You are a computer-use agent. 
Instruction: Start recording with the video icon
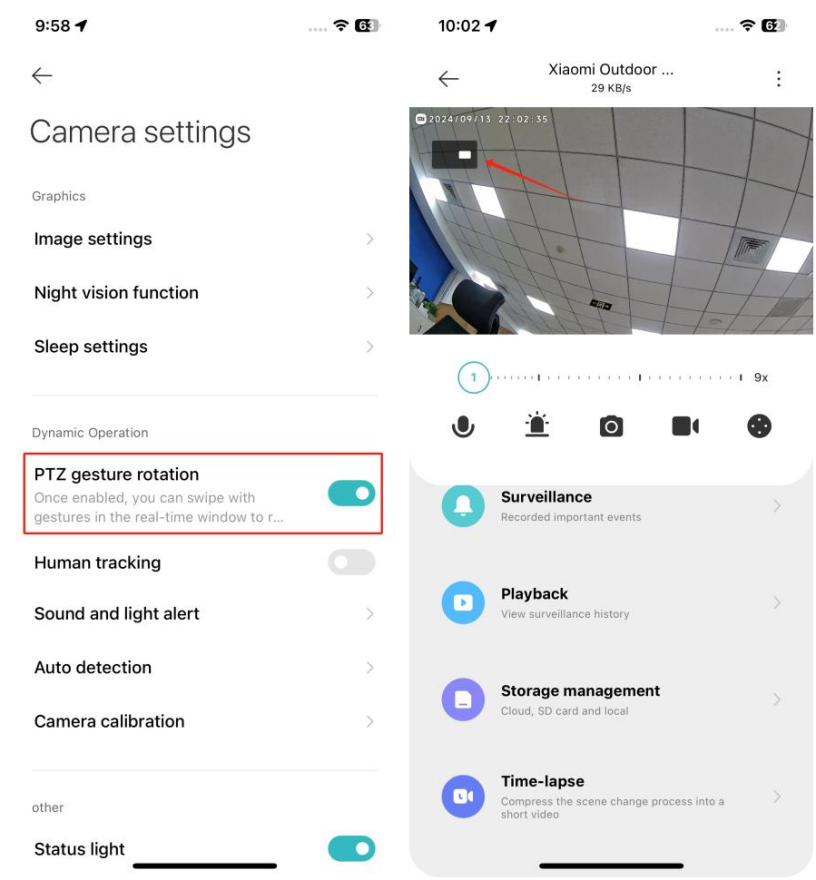coord(685,427)
